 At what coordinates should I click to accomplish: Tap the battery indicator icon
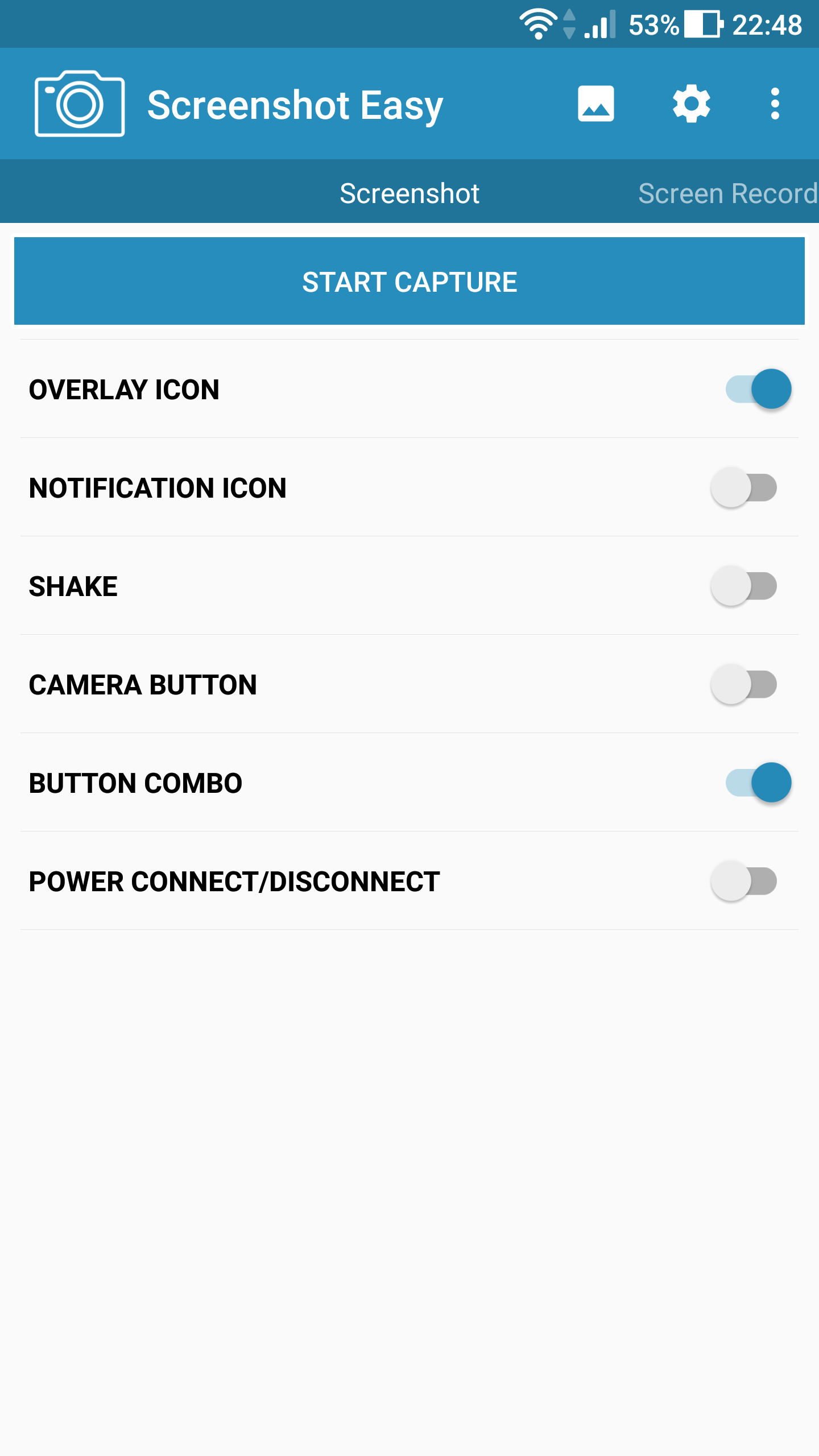[704, 24]
